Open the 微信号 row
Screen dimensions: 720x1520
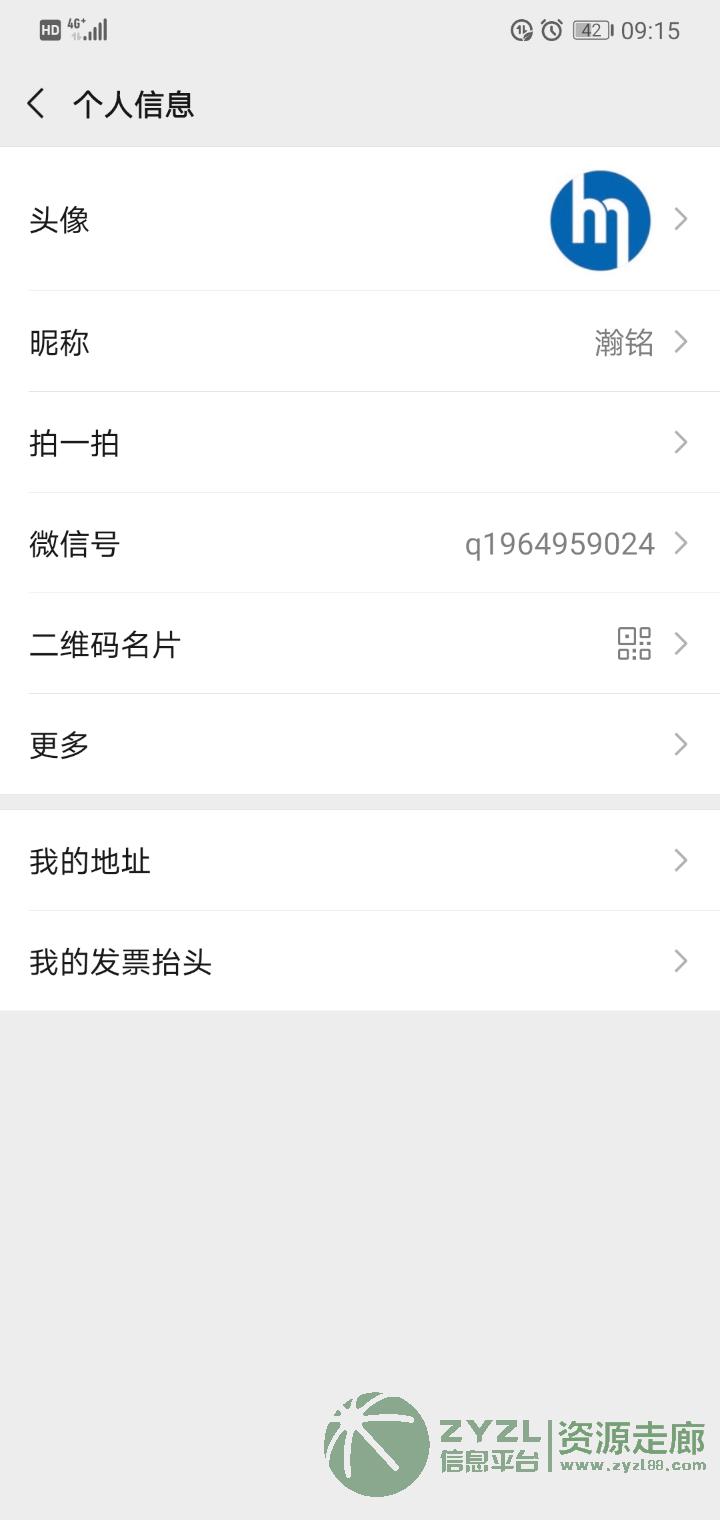click(360, 544)
